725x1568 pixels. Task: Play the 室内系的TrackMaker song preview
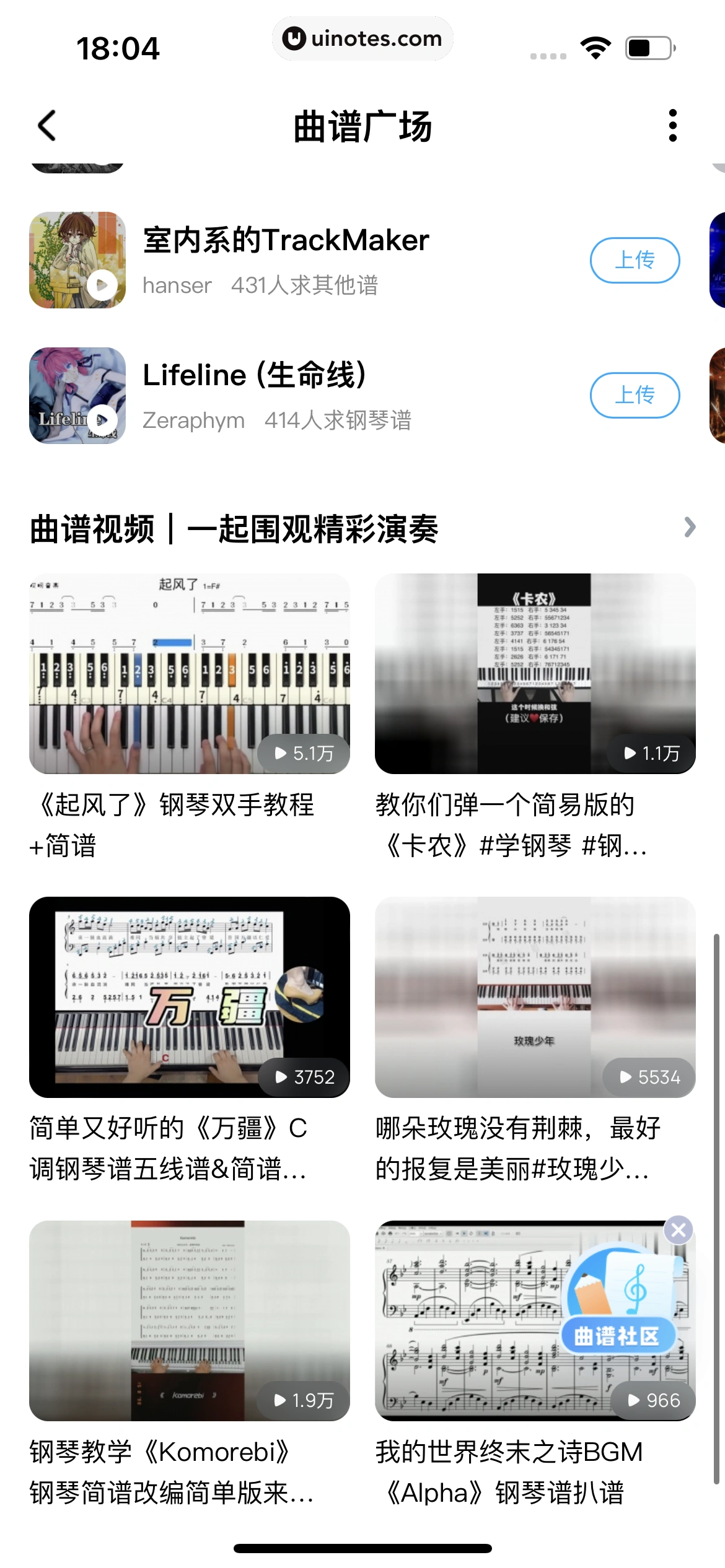[102, 285]
